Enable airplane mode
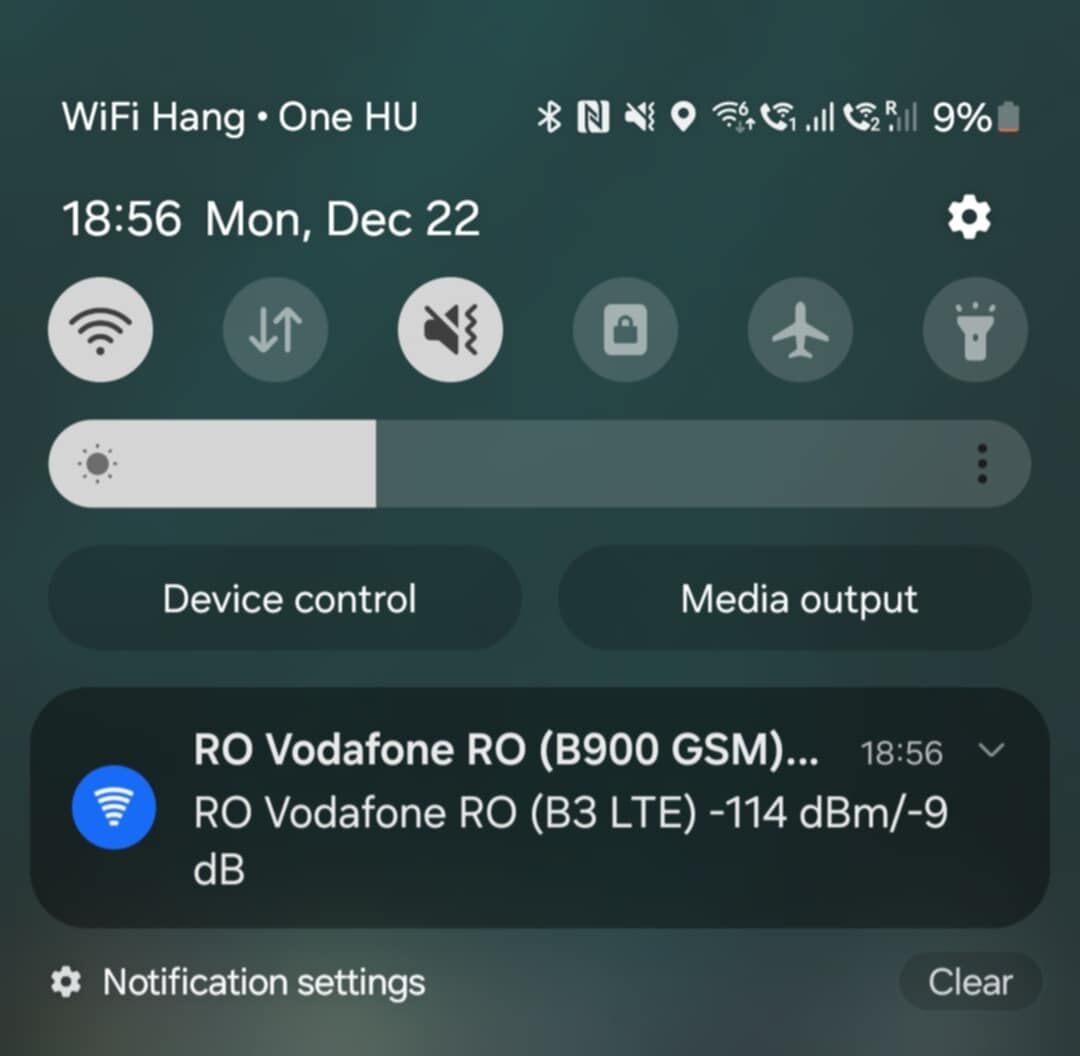 tap(800, 330)
